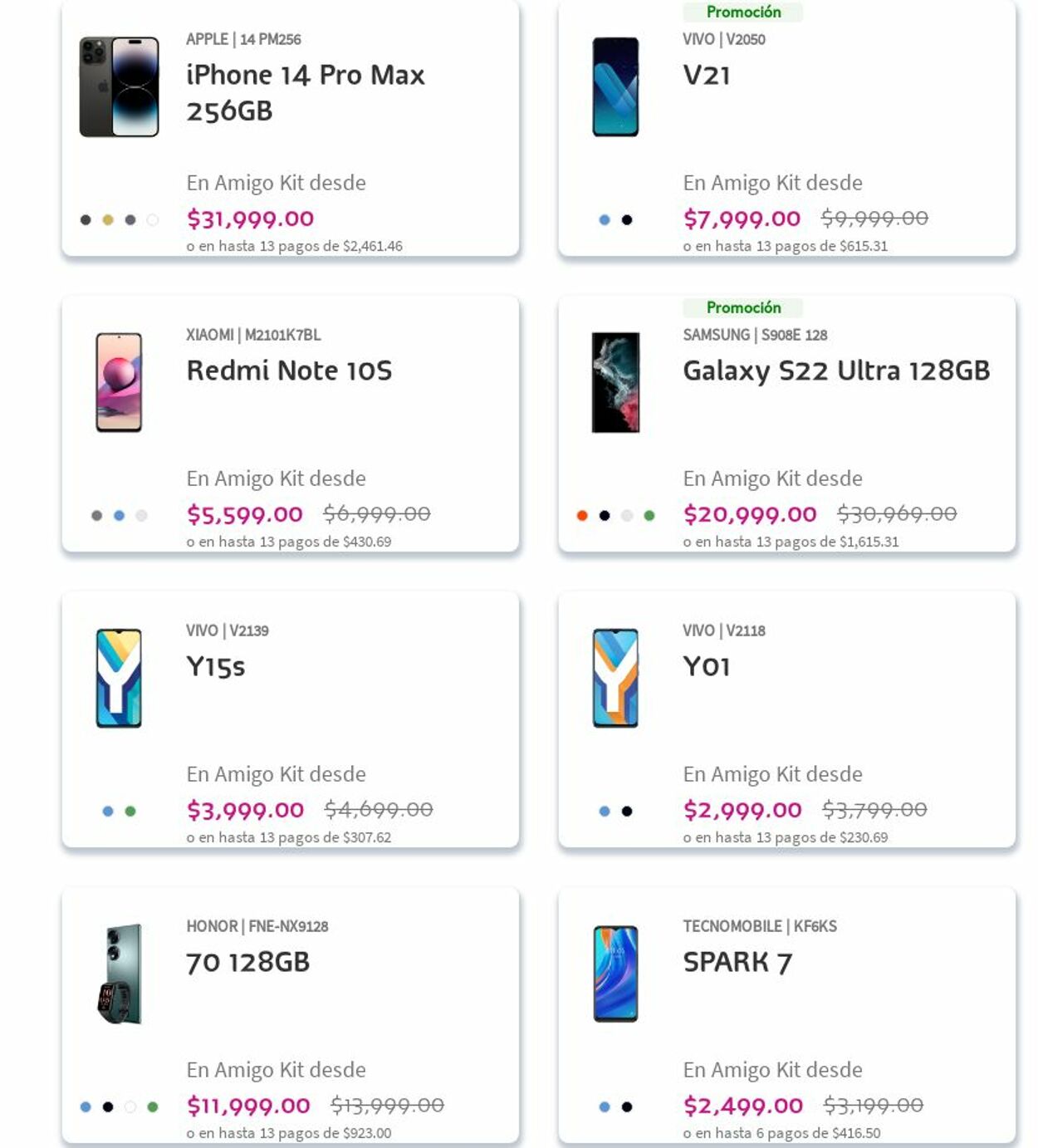This screenshot has width=1038, height=1148.
Task: Select the gold color dot for iPhone 14 Pro Max
Action: pyautogui.click(x=106, y=219)
